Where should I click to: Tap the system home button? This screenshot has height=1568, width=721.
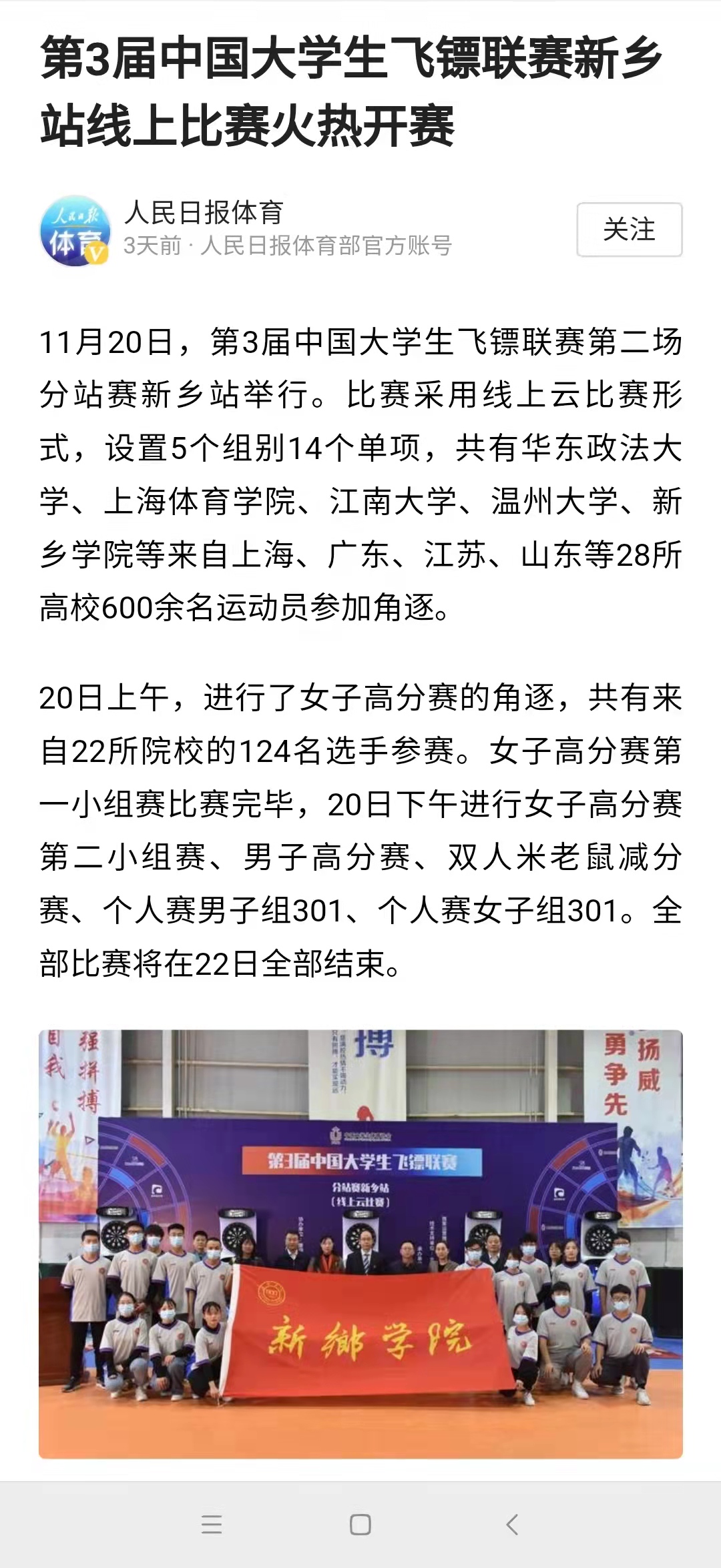coord(360,1525)
